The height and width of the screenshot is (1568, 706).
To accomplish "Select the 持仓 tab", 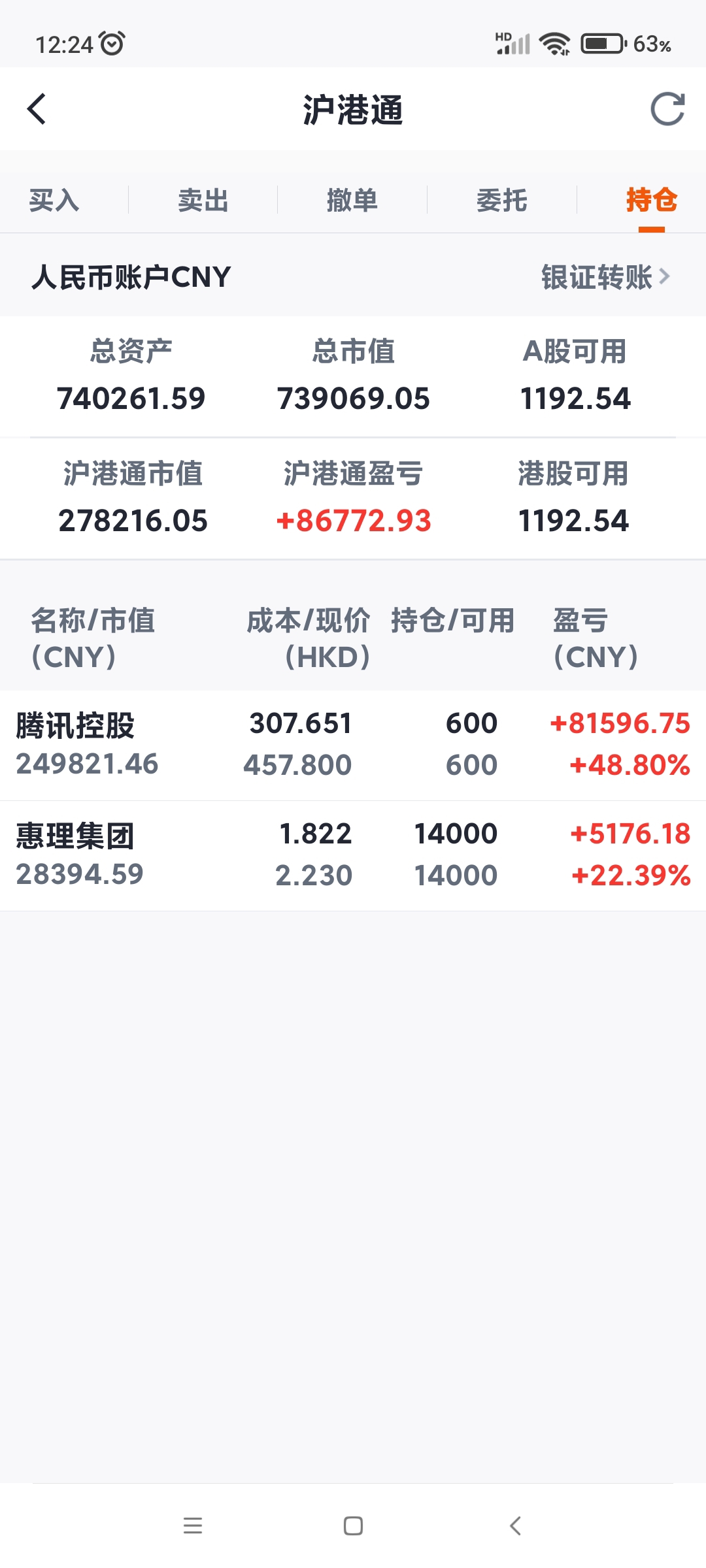I will coord(650,201).
